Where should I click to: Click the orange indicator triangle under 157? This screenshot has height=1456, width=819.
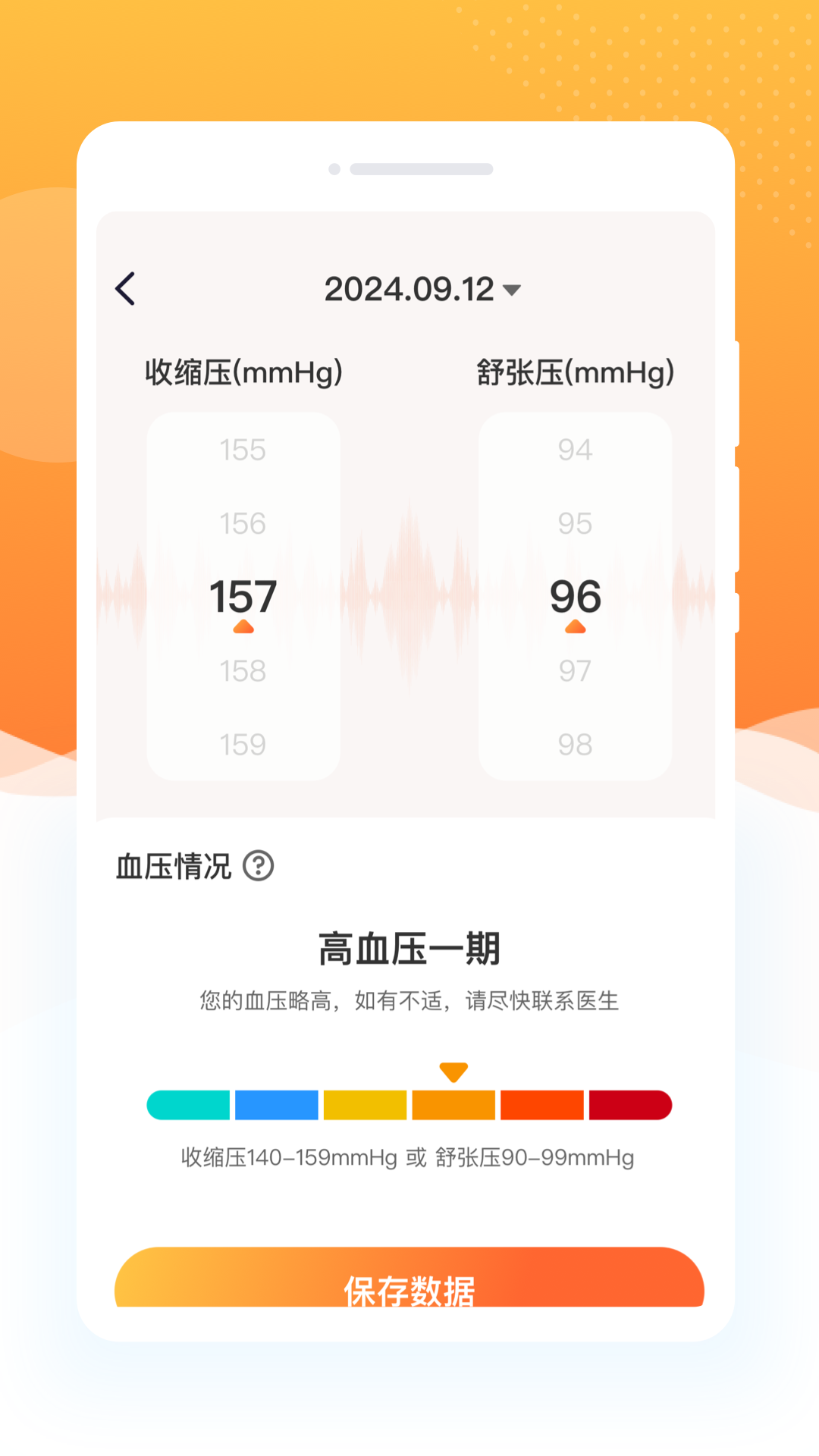243,626
